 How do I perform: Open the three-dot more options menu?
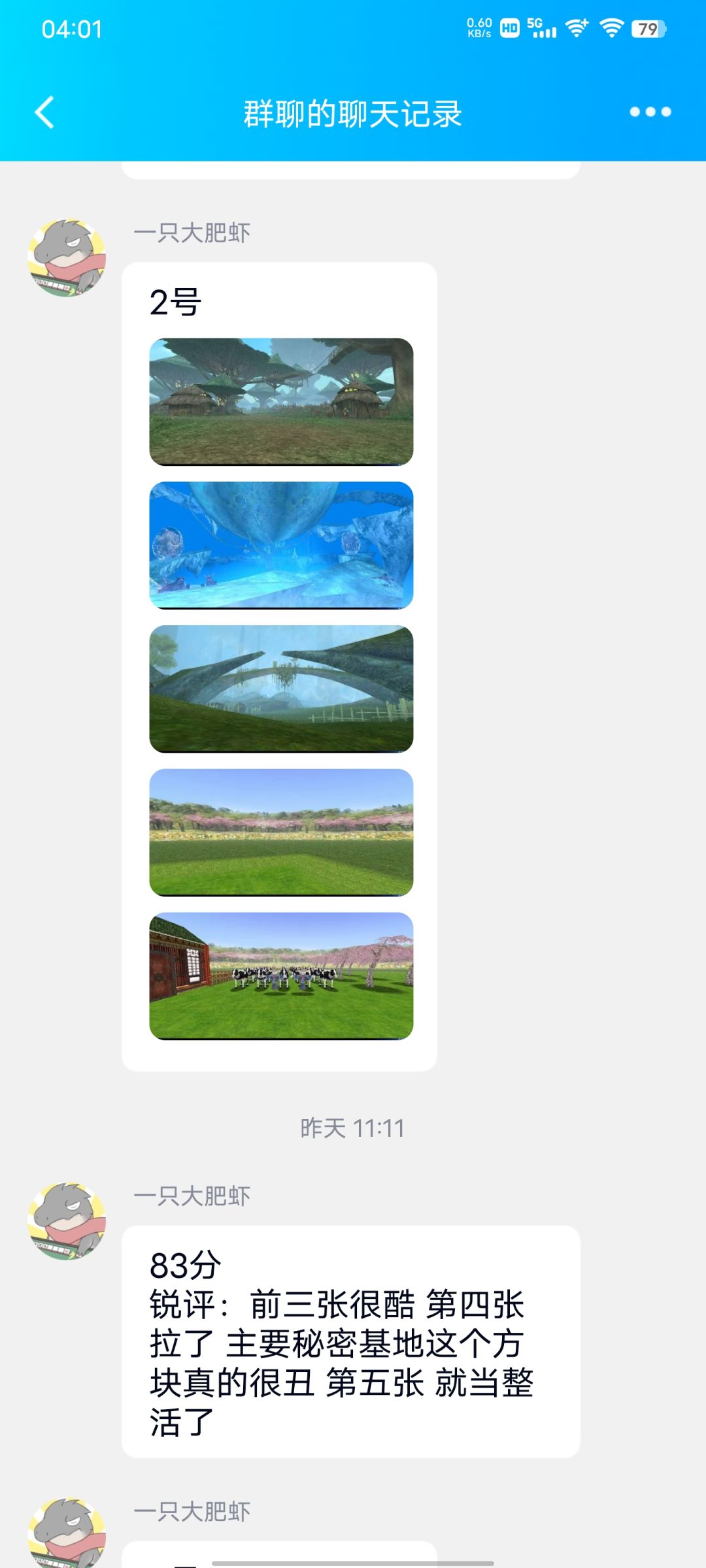coord(650,112)
